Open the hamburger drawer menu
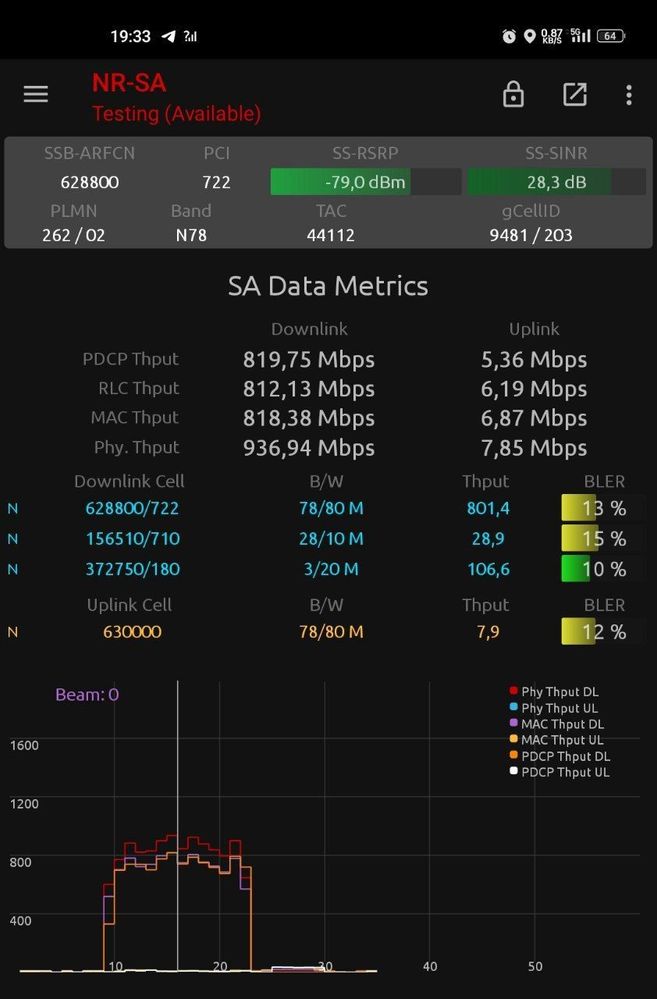 point(36,94)
